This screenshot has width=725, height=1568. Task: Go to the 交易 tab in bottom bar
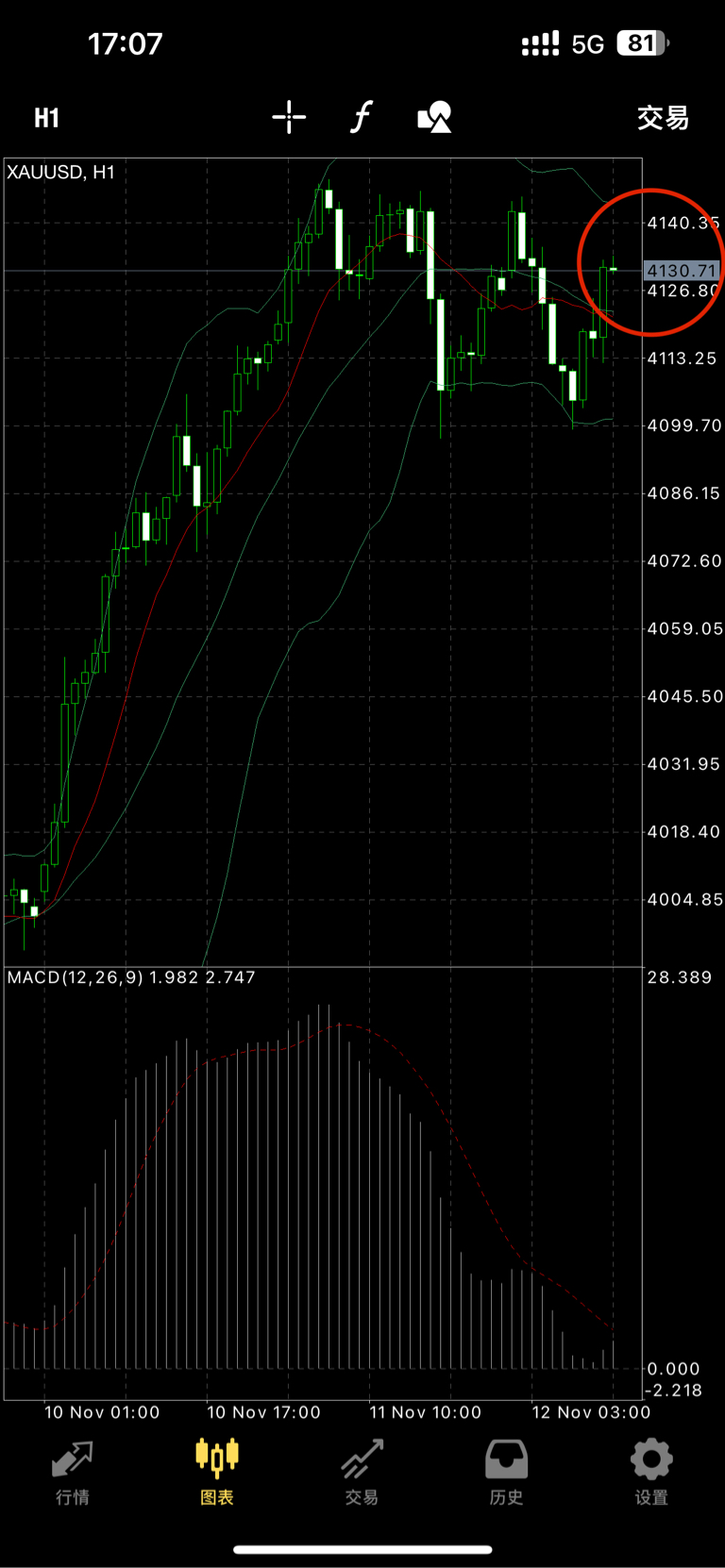(362, 1473)
